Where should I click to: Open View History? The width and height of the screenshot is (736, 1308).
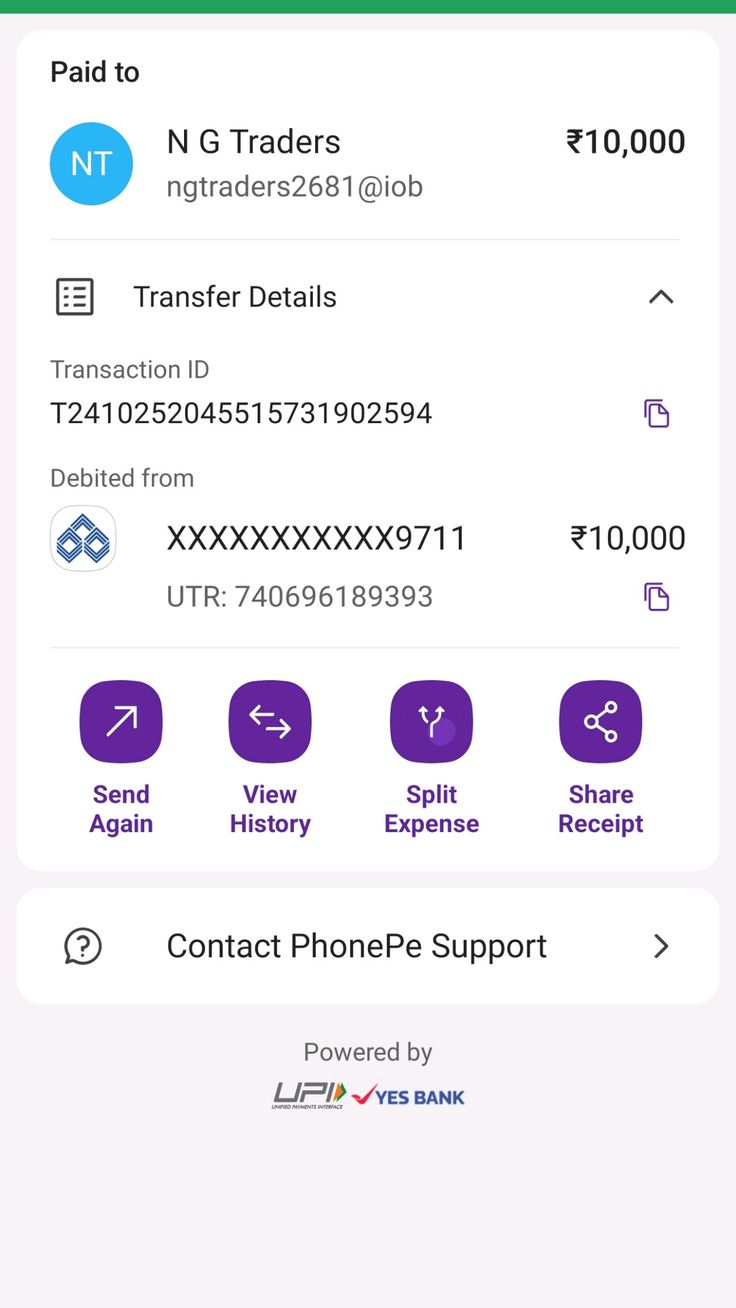[270, 722]
